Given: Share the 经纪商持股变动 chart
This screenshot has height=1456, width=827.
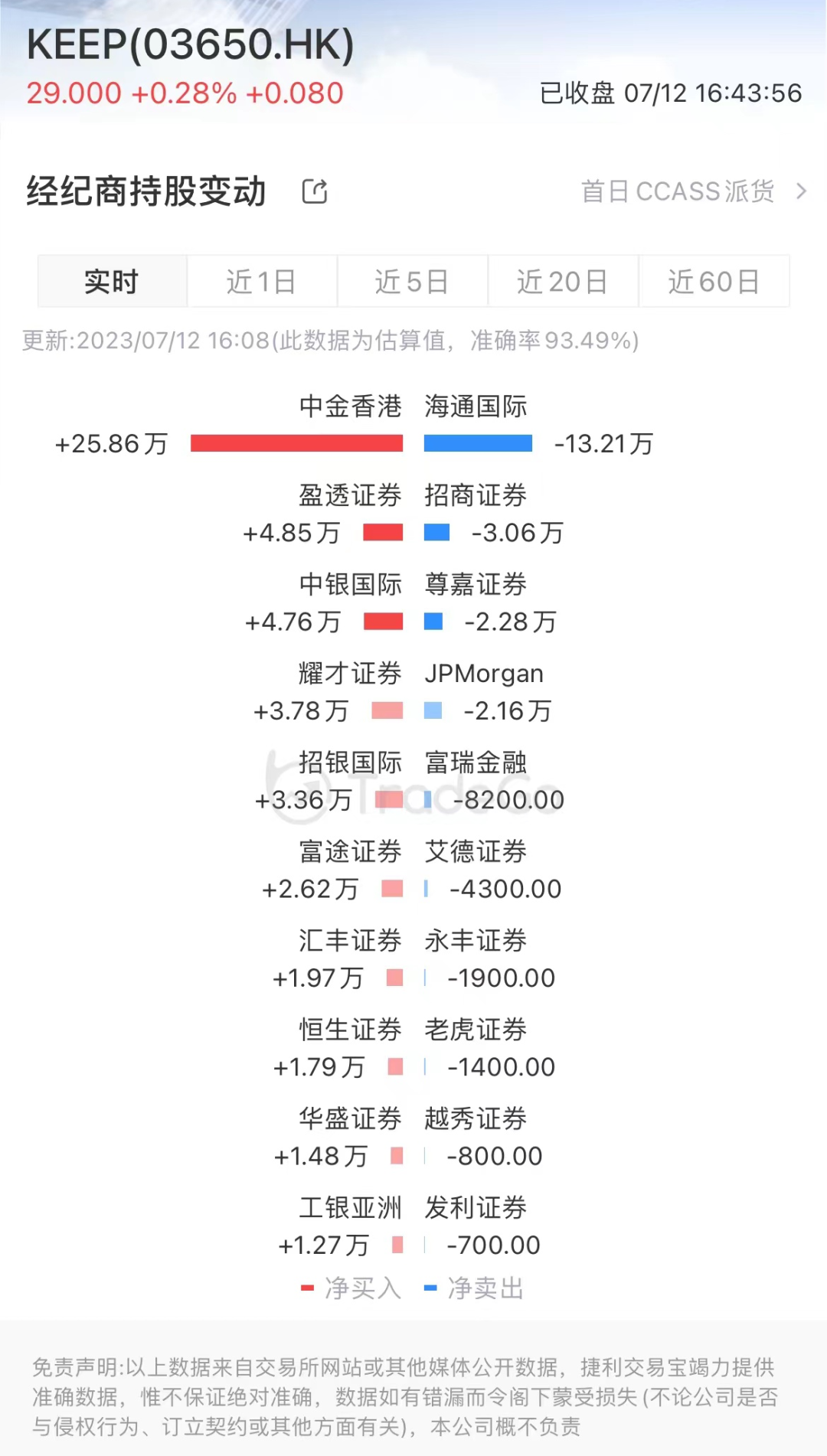Looking at the screenshot, I should click(315, 191).
